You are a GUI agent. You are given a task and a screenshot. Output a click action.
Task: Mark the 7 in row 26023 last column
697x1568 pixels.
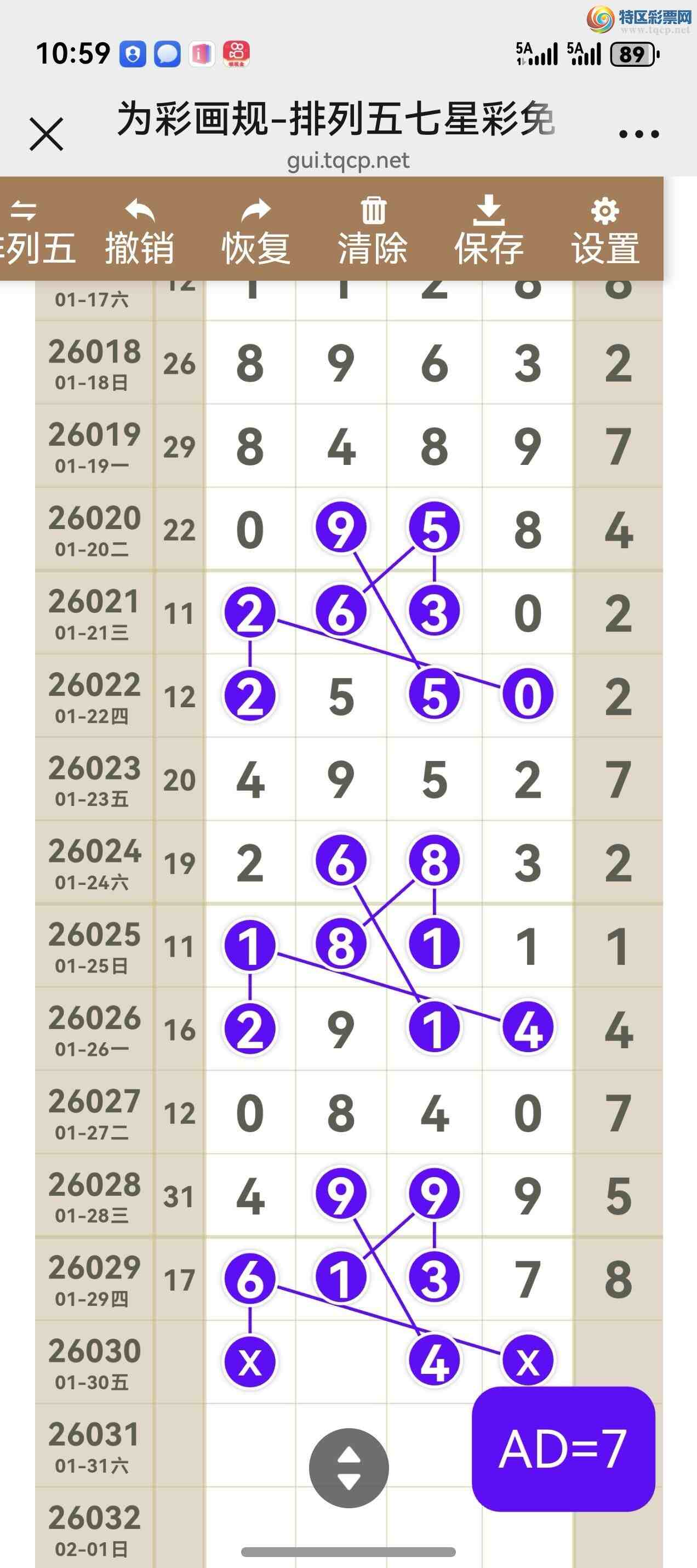pyautogui.click(x=618, y=780)
